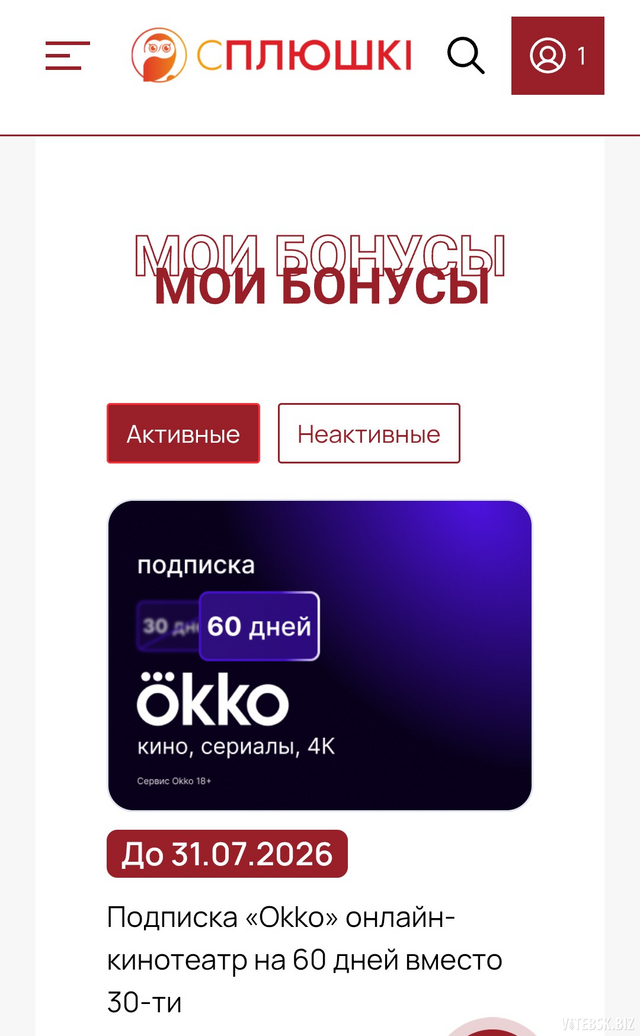The image size is (640, 1036).
Task: Switch to the Неактивные tab
Action: point(368,434)
